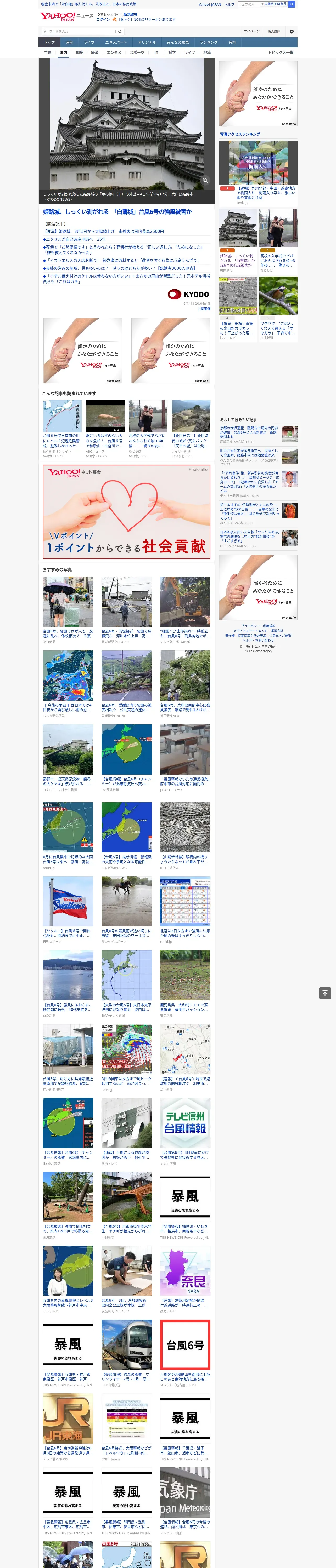Screen dimensions: 336x1568
Task: Open the ヘルプ help link
Action: click(229, 4)
